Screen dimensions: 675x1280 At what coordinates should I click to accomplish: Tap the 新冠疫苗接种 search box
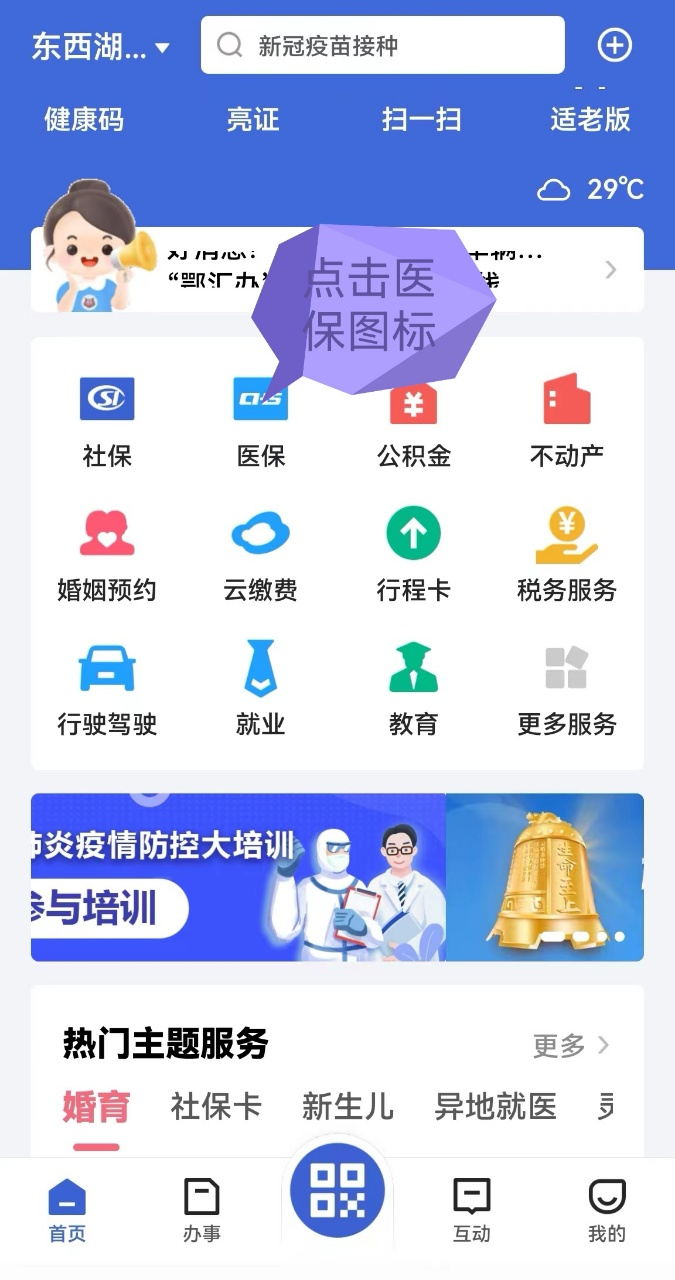point(382,46)
